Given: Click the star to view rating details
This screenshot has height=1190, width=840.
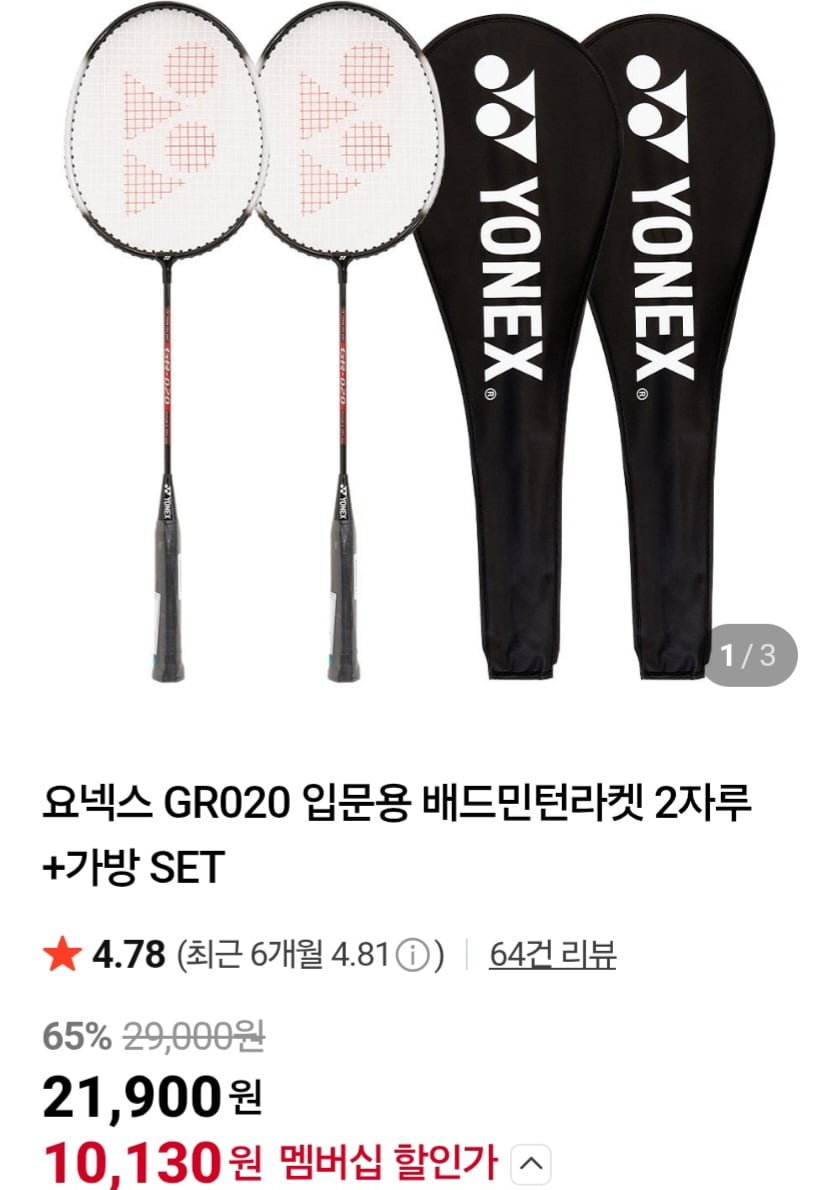Looking at the screenshot, I should [x=62, y=955].
